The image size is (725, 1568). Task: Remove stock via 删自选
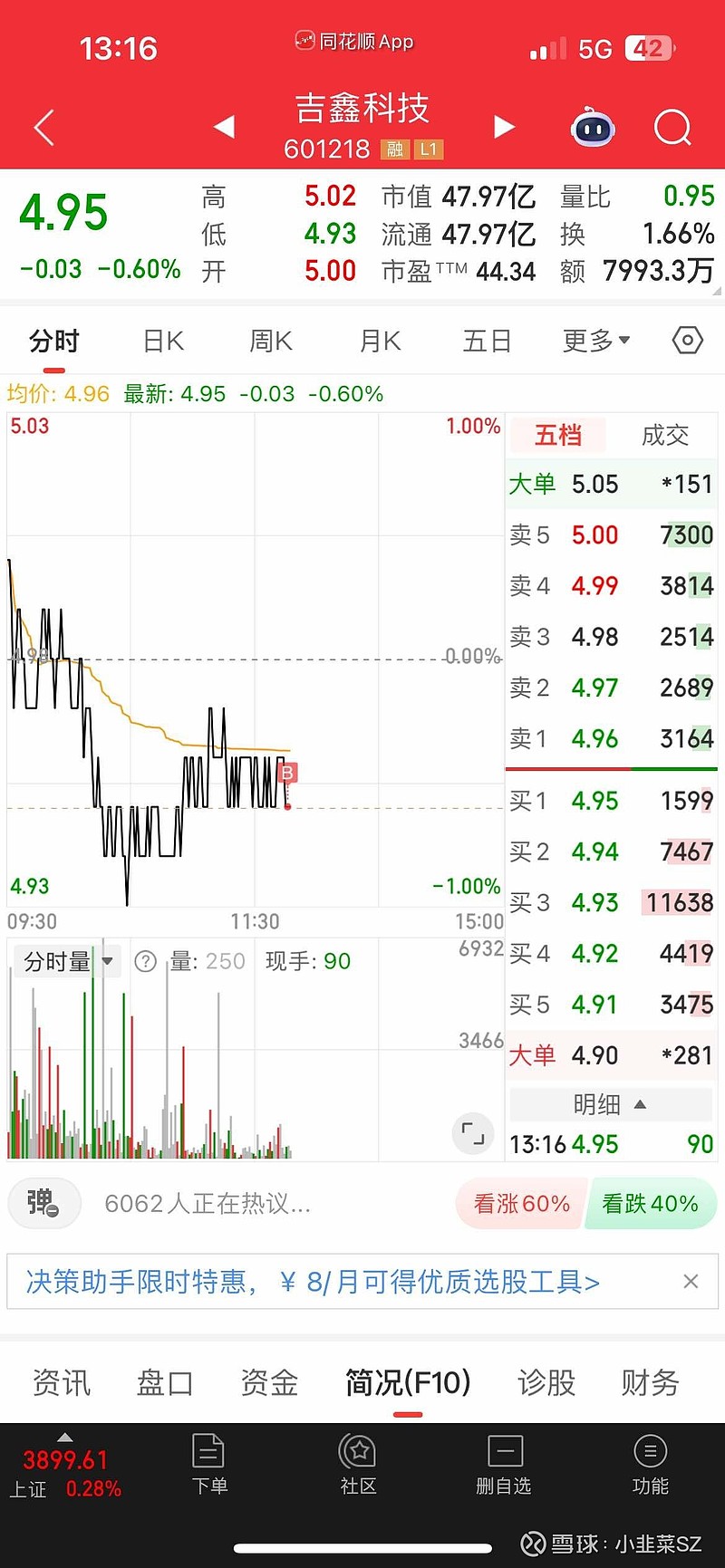tap(504, 1464)
